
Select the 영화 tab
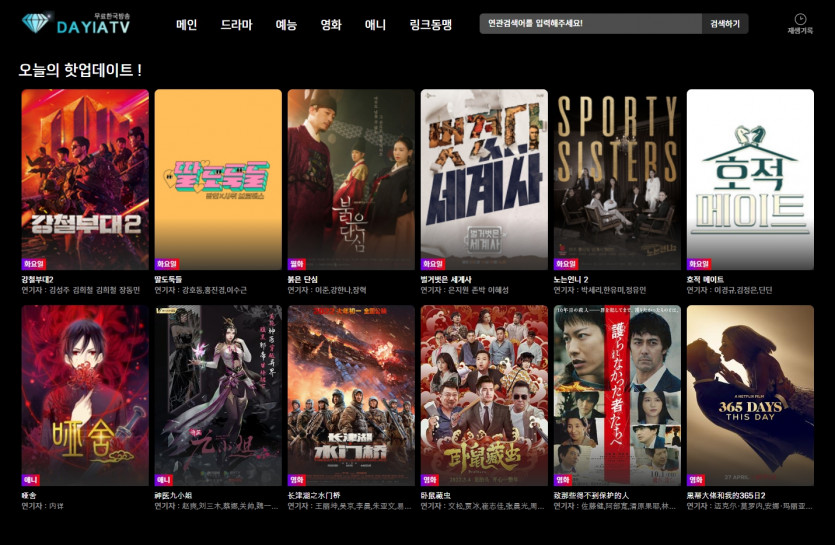(331, 25)
